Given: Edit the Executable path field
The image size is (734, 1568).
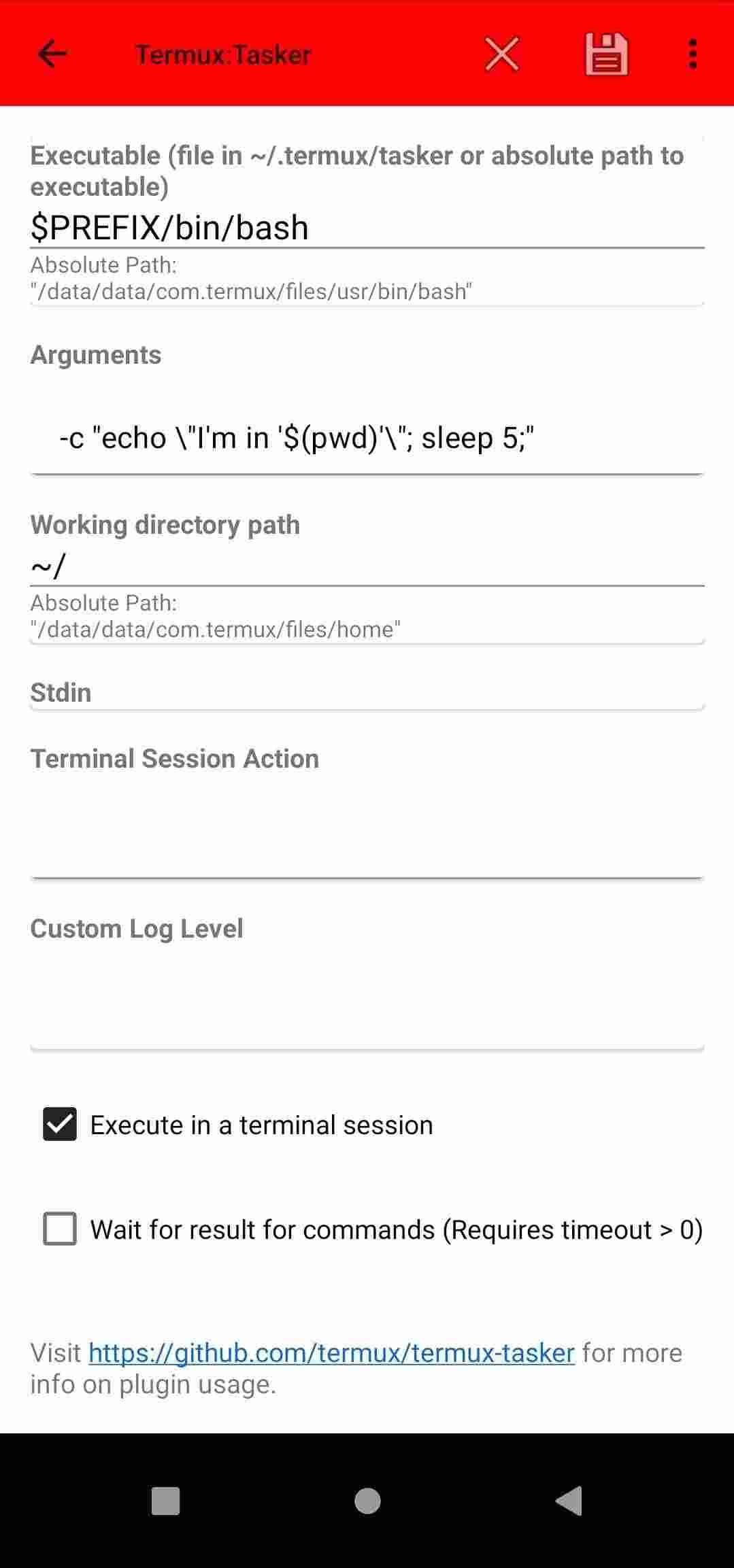Looking at the screenshot, I should coord(366,227).
